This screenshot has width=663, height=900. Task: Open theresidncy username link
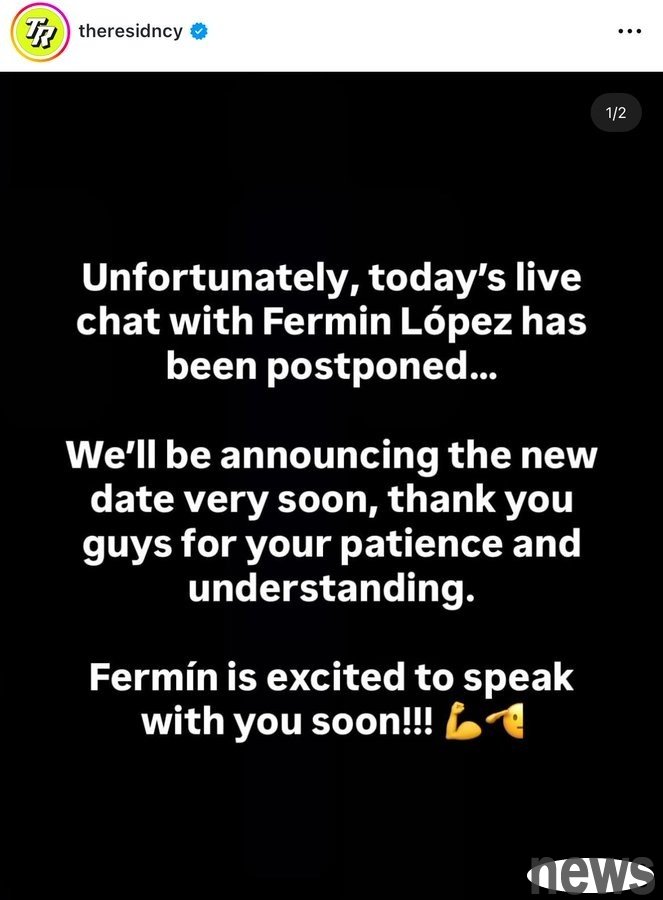click(130, 31)
